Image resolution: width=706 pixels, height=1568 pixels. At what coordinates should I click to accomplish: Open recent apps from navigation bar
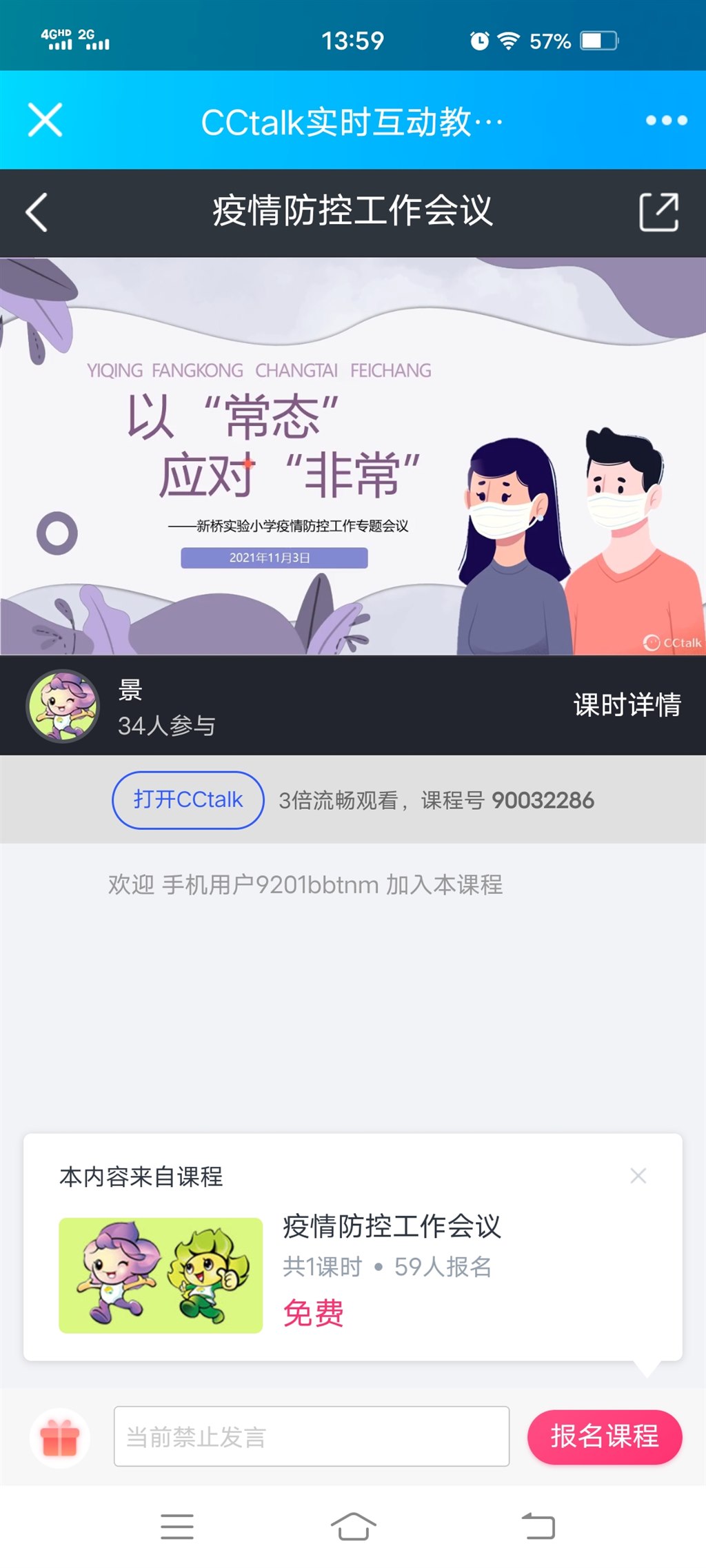pyautogui.click(x=177, y=1527)
